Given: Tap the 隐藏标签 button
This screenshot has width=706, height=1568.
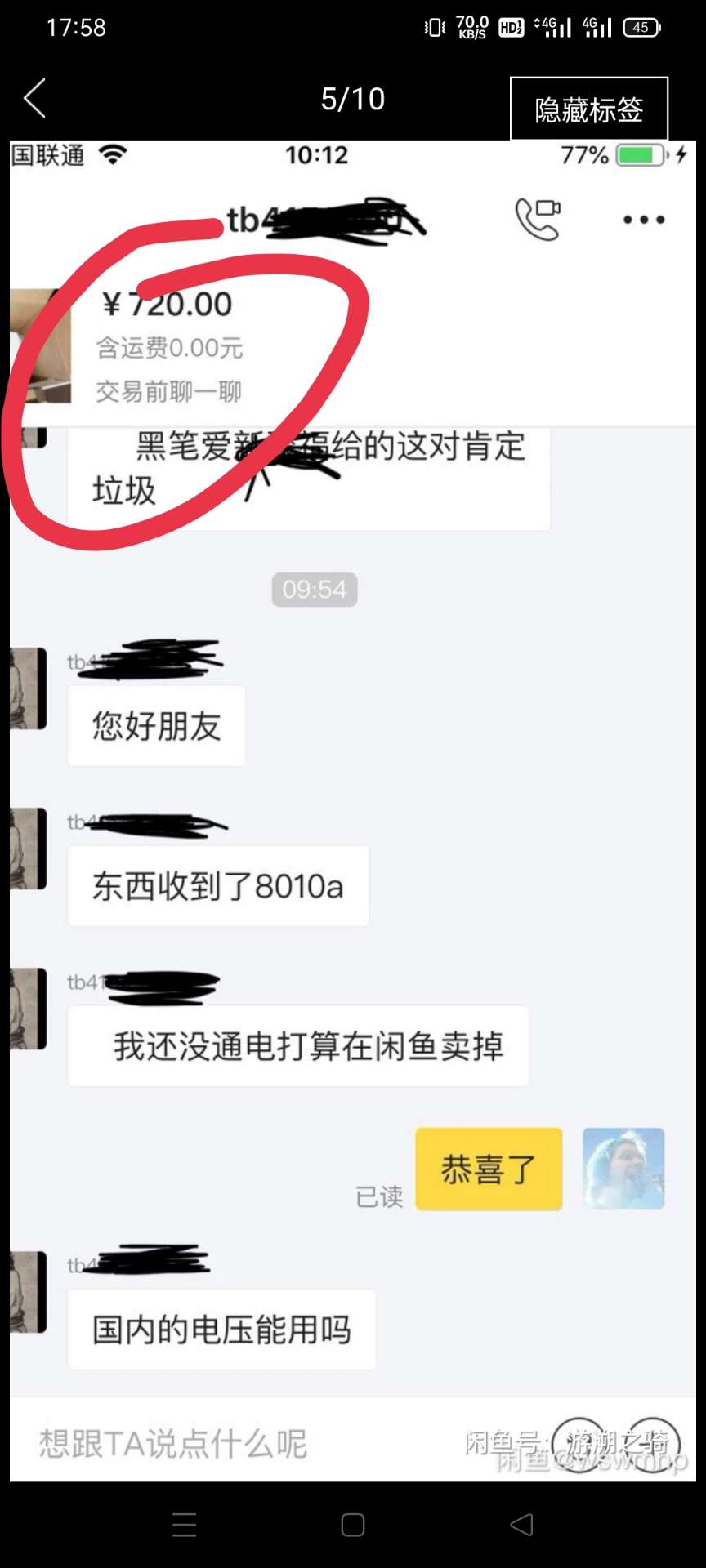Looking at the screenshot, I should (x=588, y=109).
